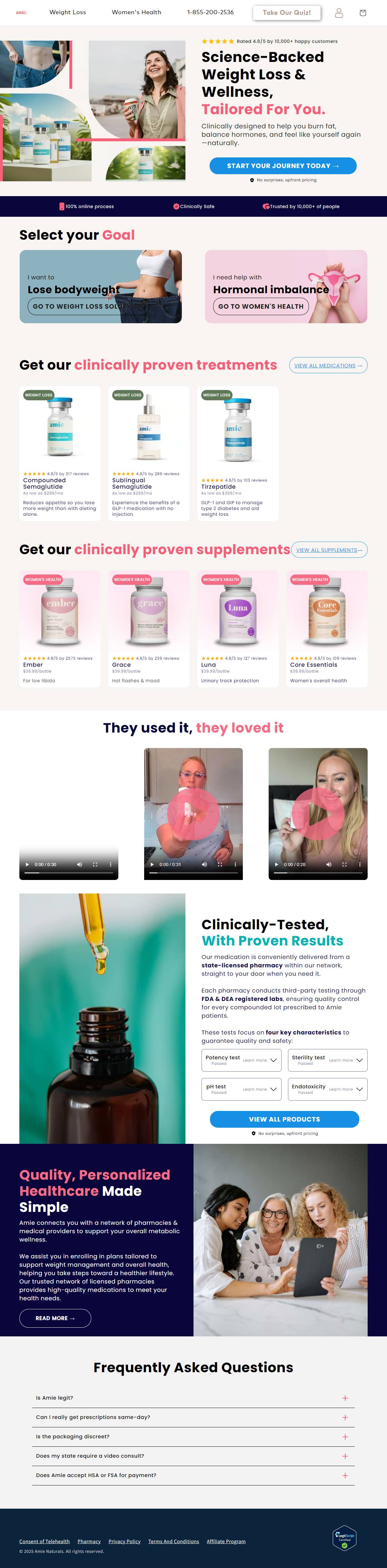Tap the Take Our Quiz button
This screenshot has width=387, height=1568.
coord(287,12)
